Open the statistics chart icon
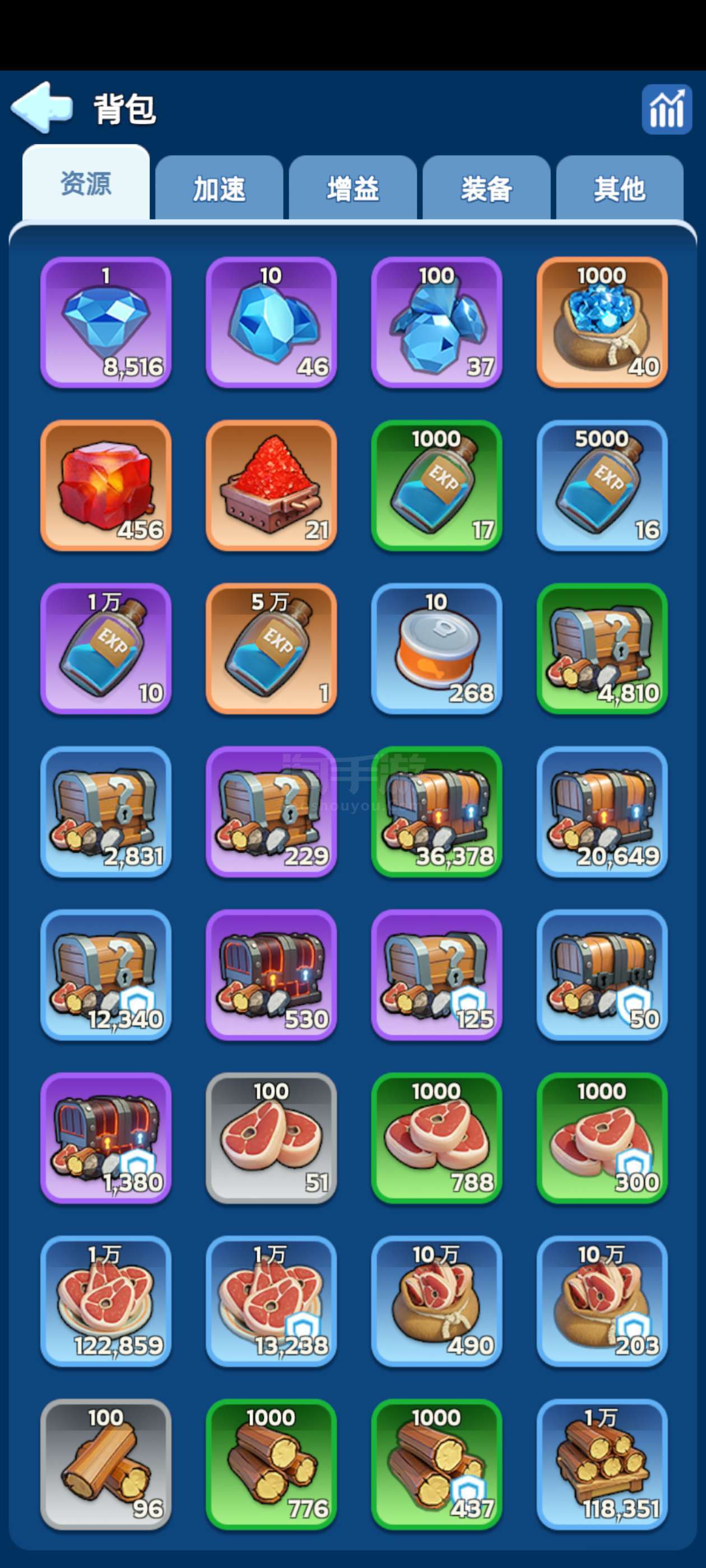The image size is (706, 1568). [666, 110]
